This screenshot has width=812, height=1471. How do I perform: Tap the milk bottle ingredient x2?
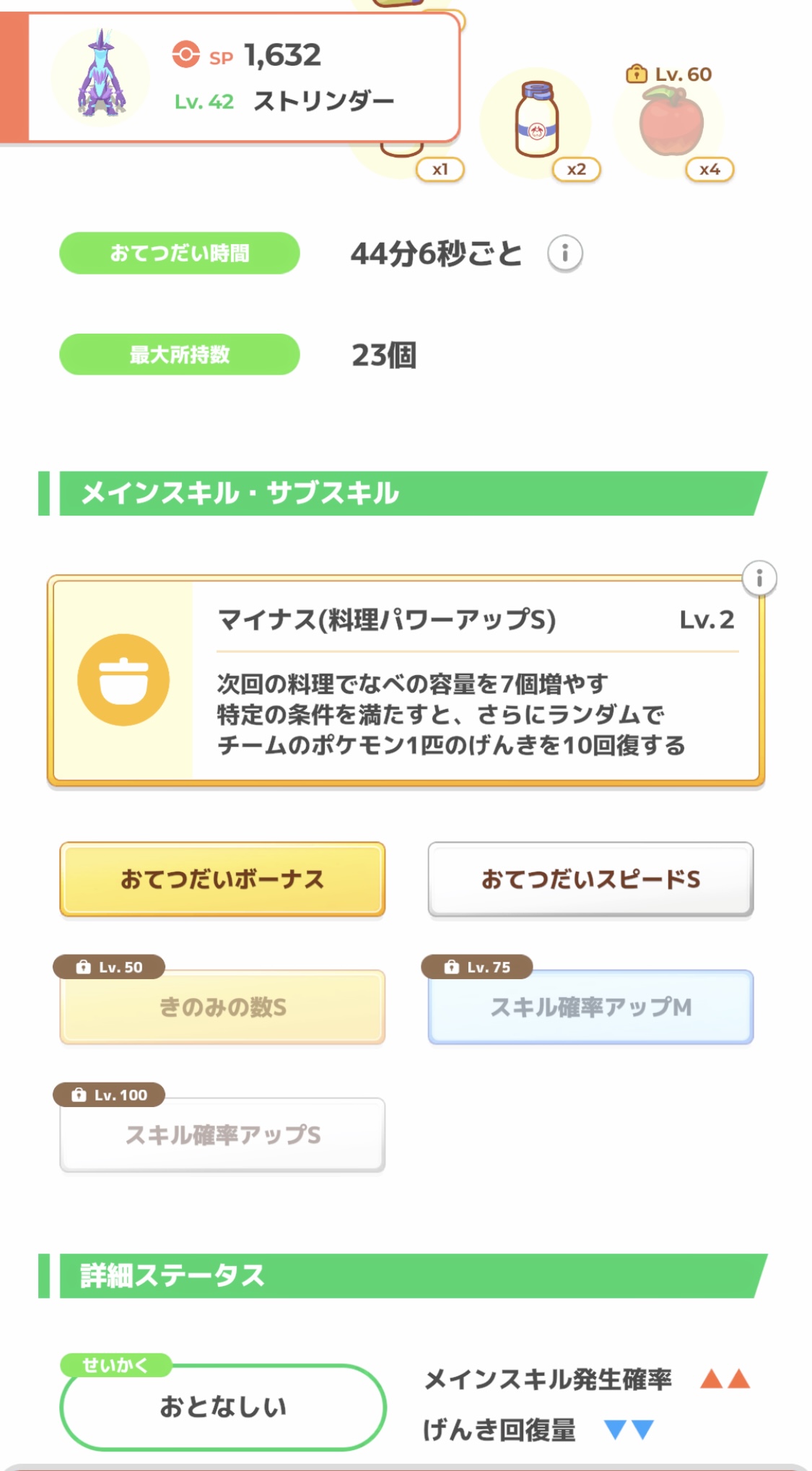coord(536,123)
